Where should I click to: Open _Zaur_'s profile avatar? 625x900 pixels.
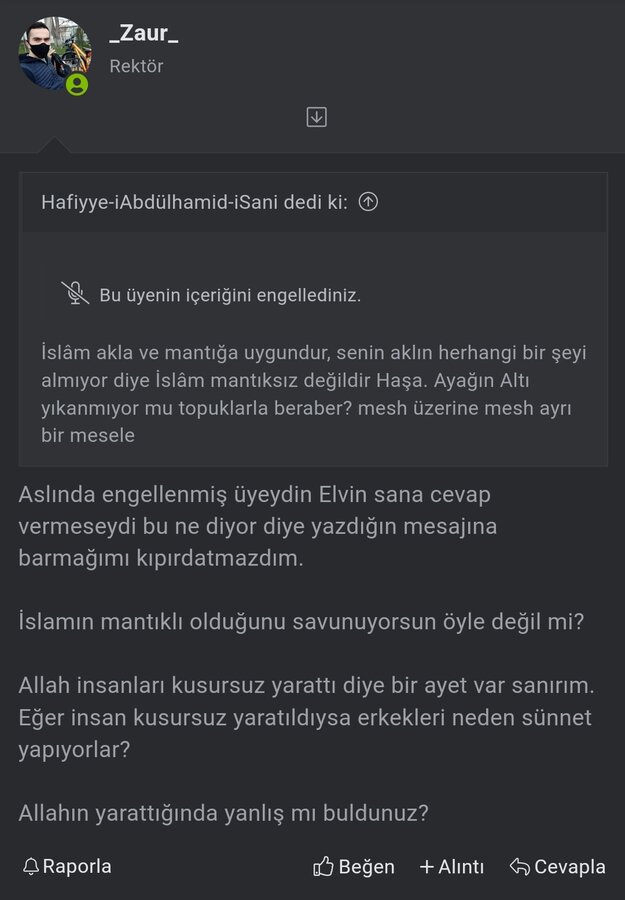coord(54,53)
